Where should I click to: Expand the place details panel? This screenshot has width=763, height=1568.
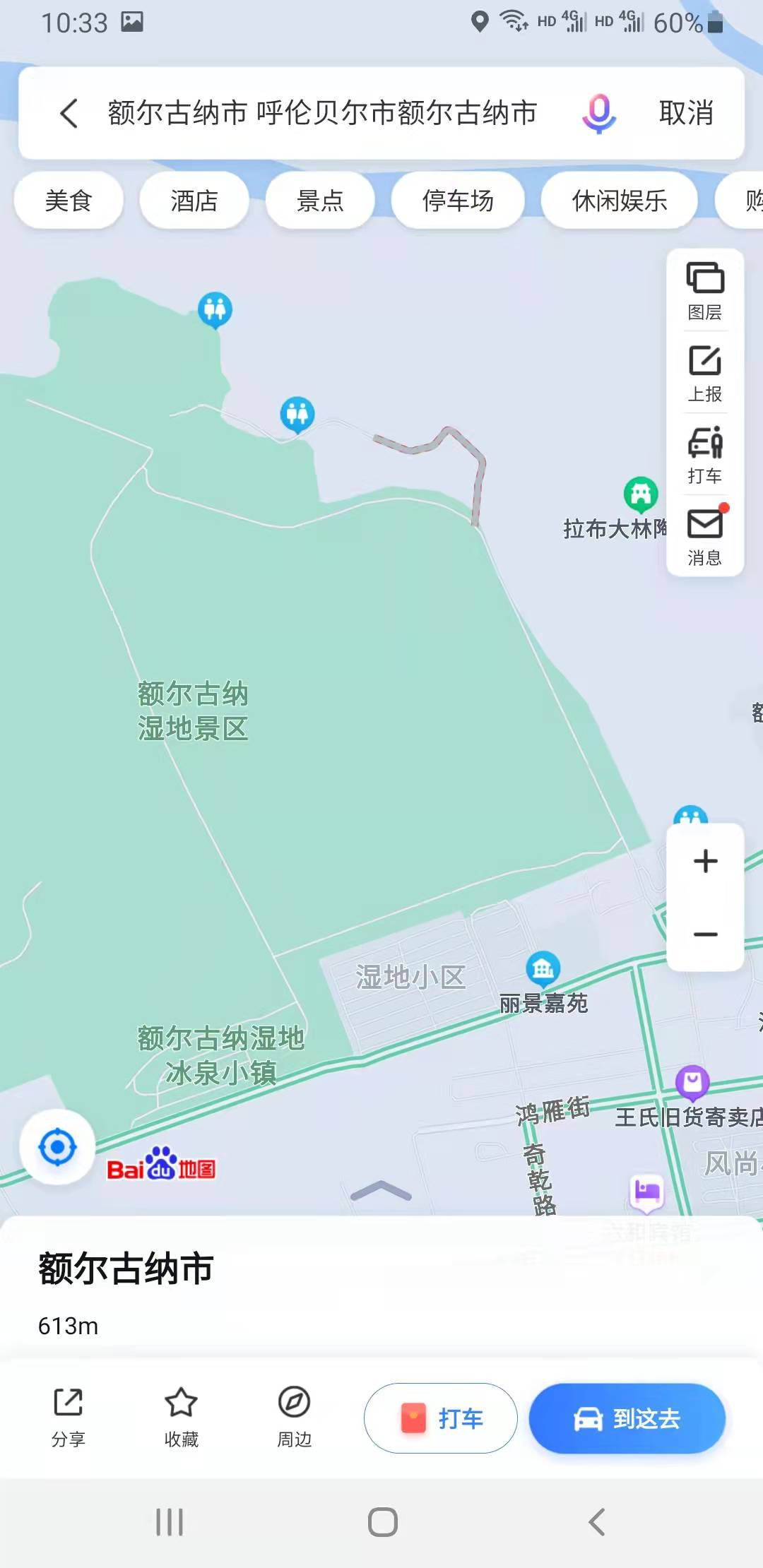click(x=381, y=1191)
